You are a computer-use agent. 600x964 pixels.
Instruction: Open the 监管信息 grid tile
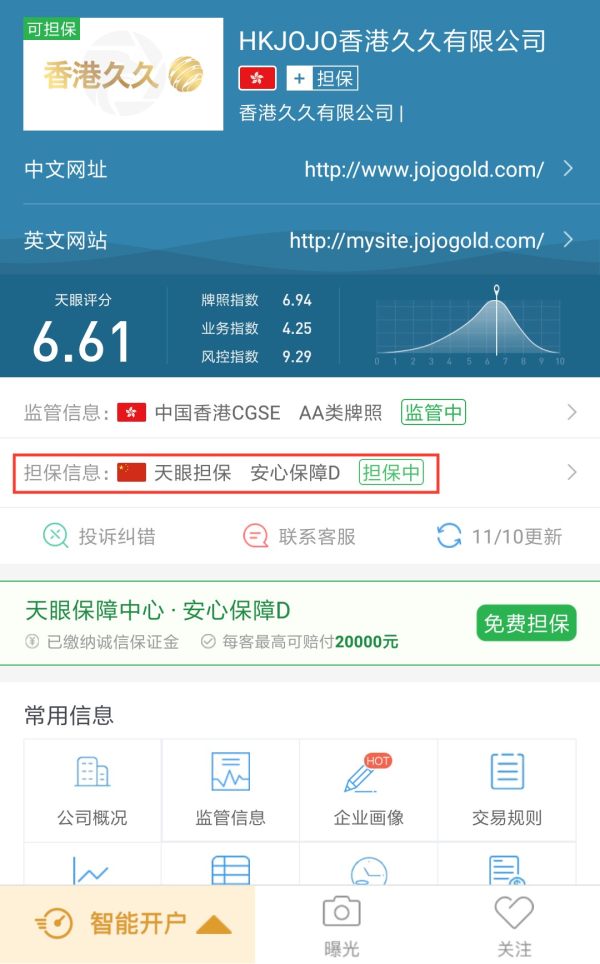click(230, 790)
